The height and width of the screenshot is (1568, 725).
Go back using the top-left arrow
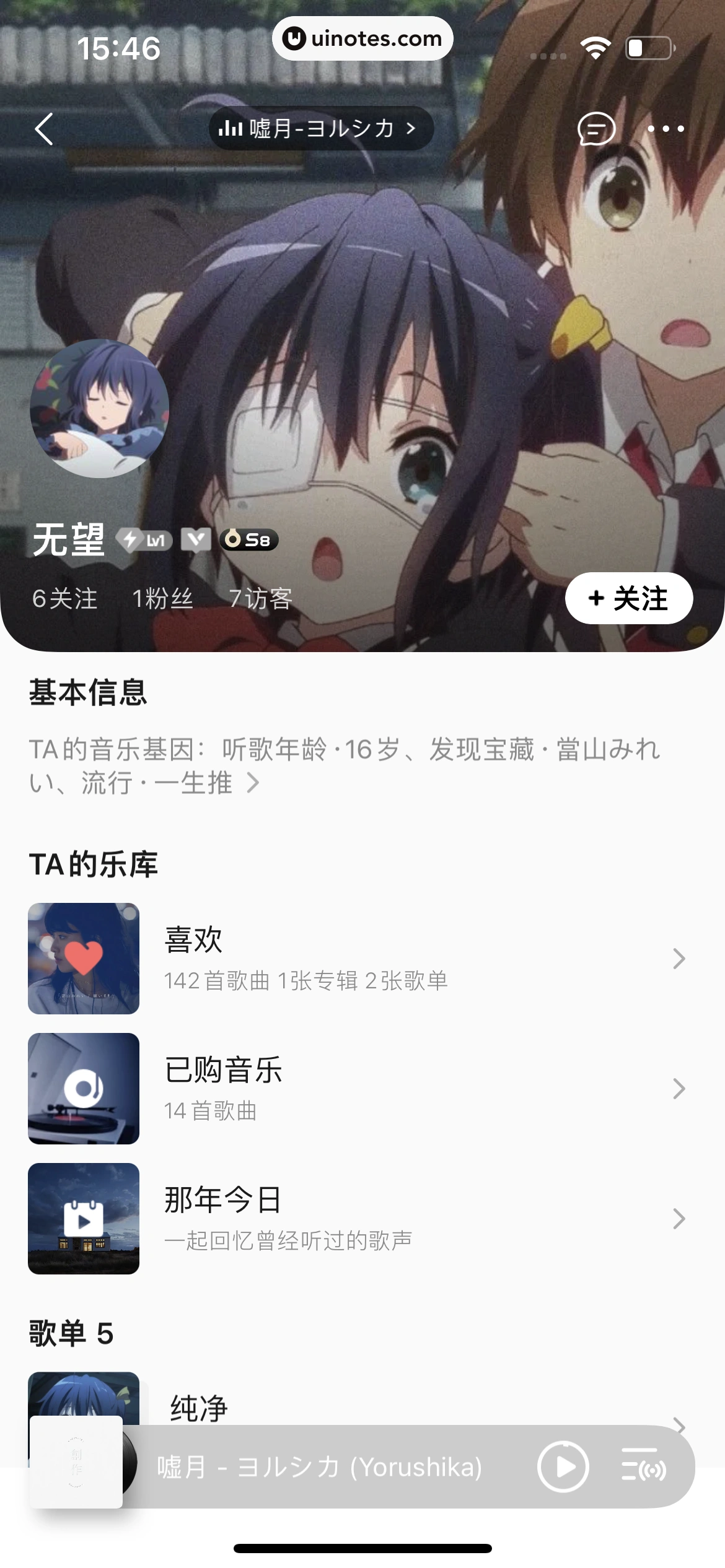click(x=44, y=129)
